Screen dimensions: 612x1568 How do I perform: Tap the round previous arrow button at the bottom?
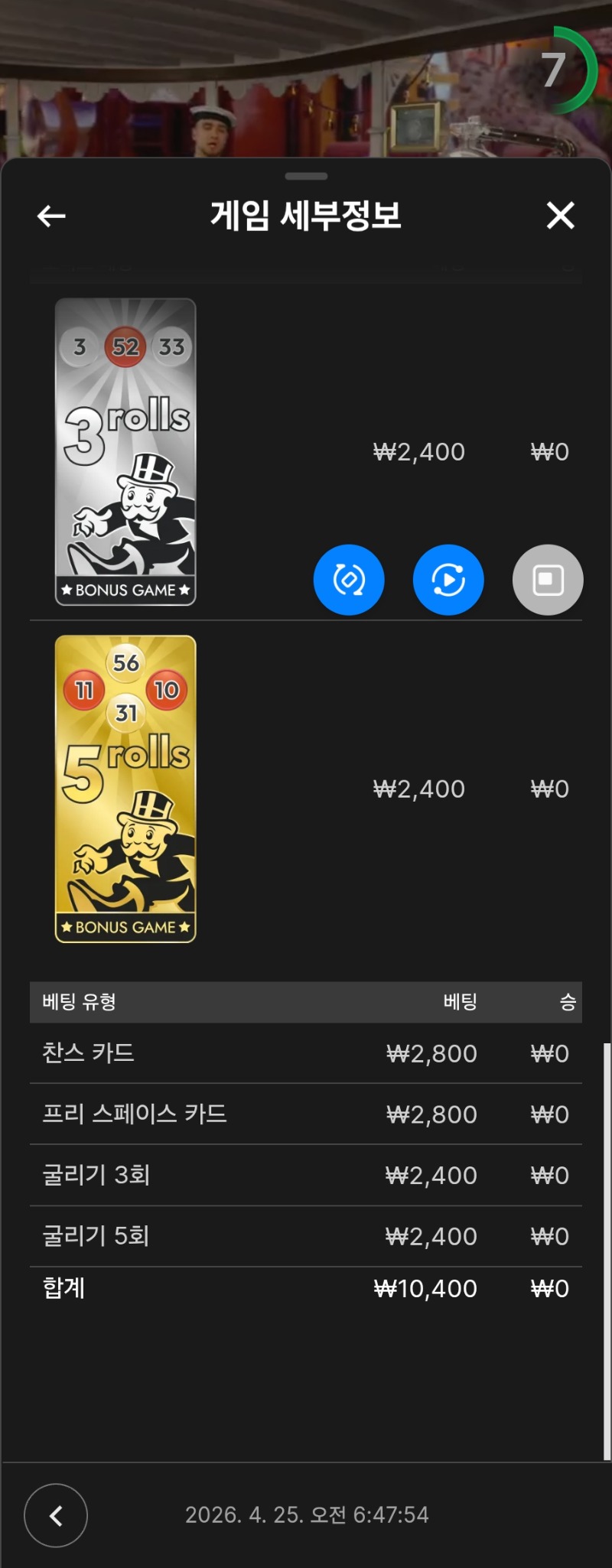(x=56, y=1515)
